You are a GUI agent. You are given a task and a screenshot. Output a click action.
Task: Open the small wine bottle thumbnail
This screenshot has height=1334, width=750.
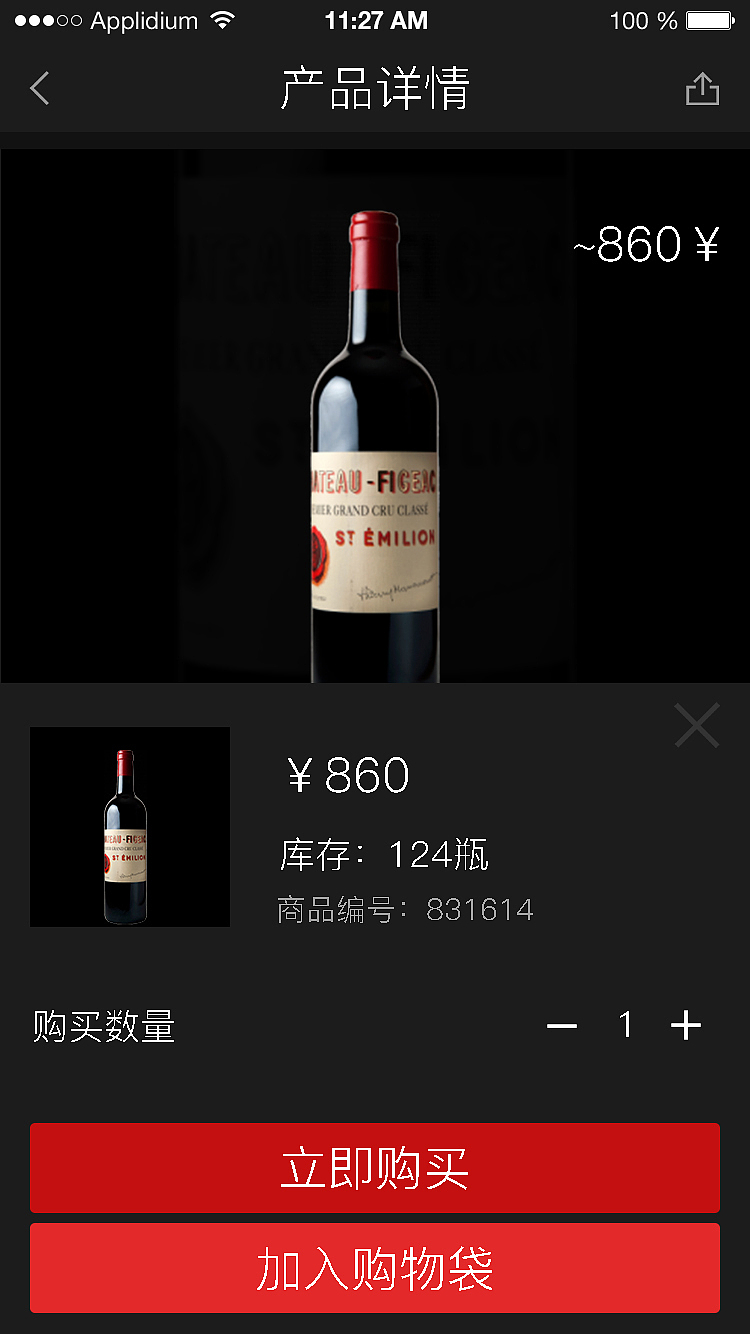(130, 827)
